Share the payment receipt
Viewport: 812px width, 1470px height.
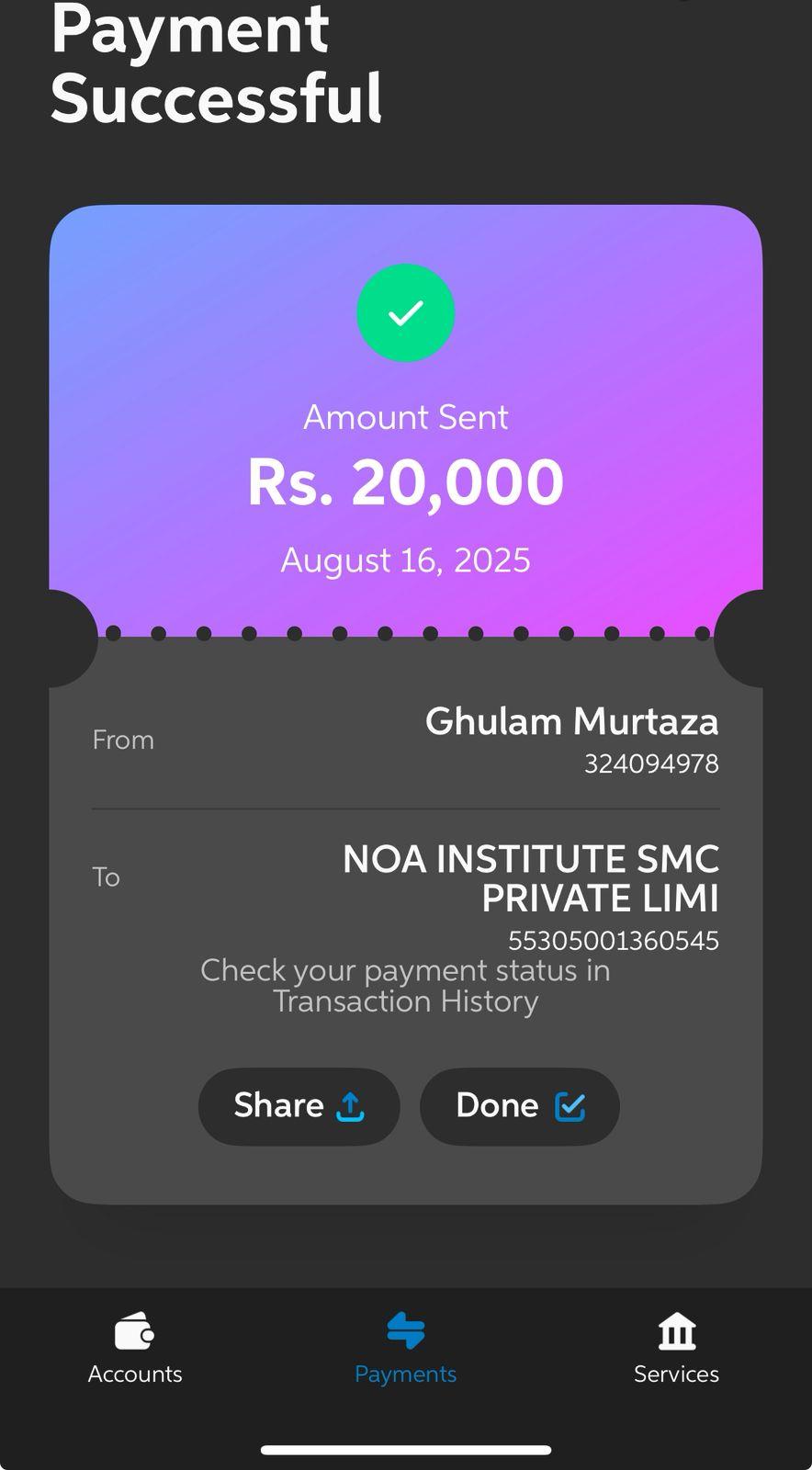coord(299,1106)
